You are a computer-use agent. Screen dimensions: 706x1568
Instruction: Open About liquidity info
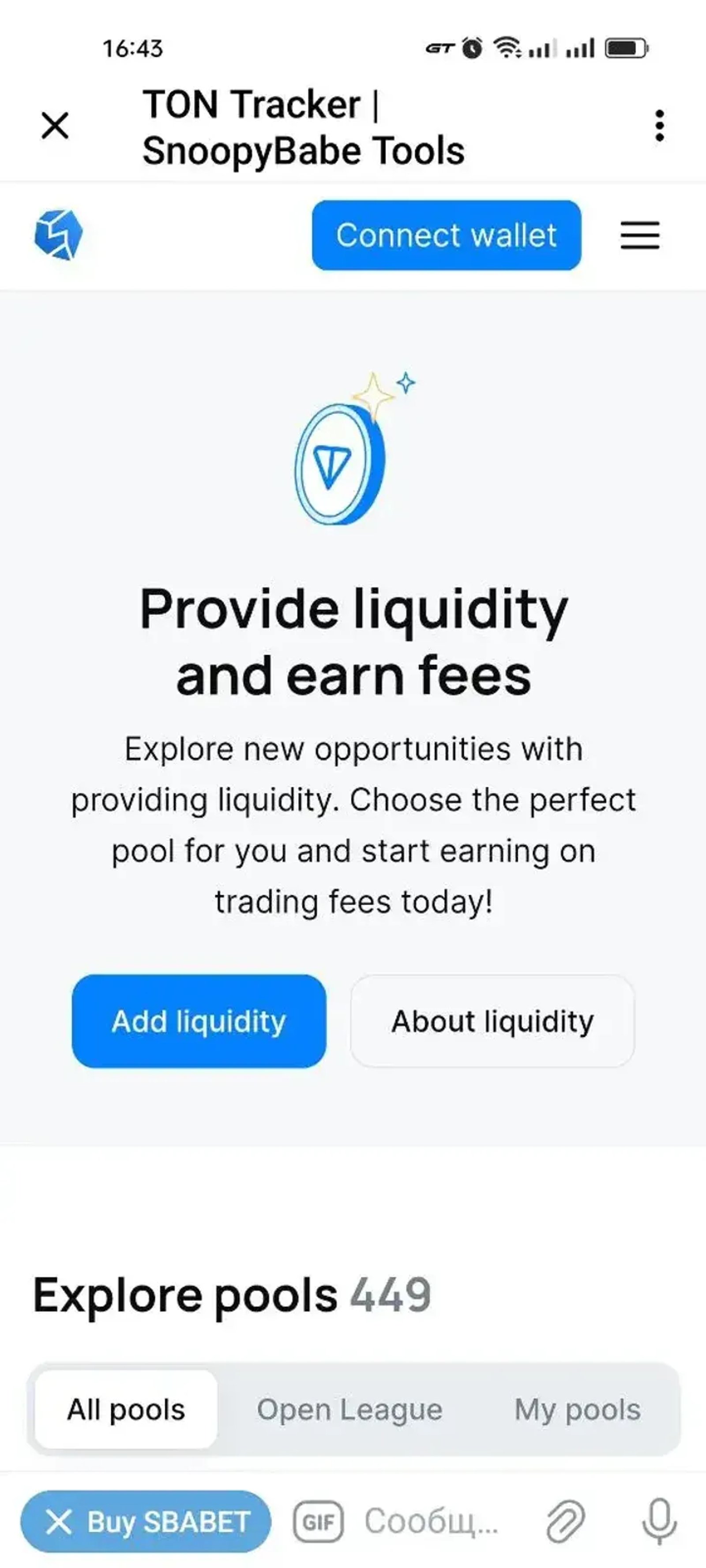tap(492, 1021)
